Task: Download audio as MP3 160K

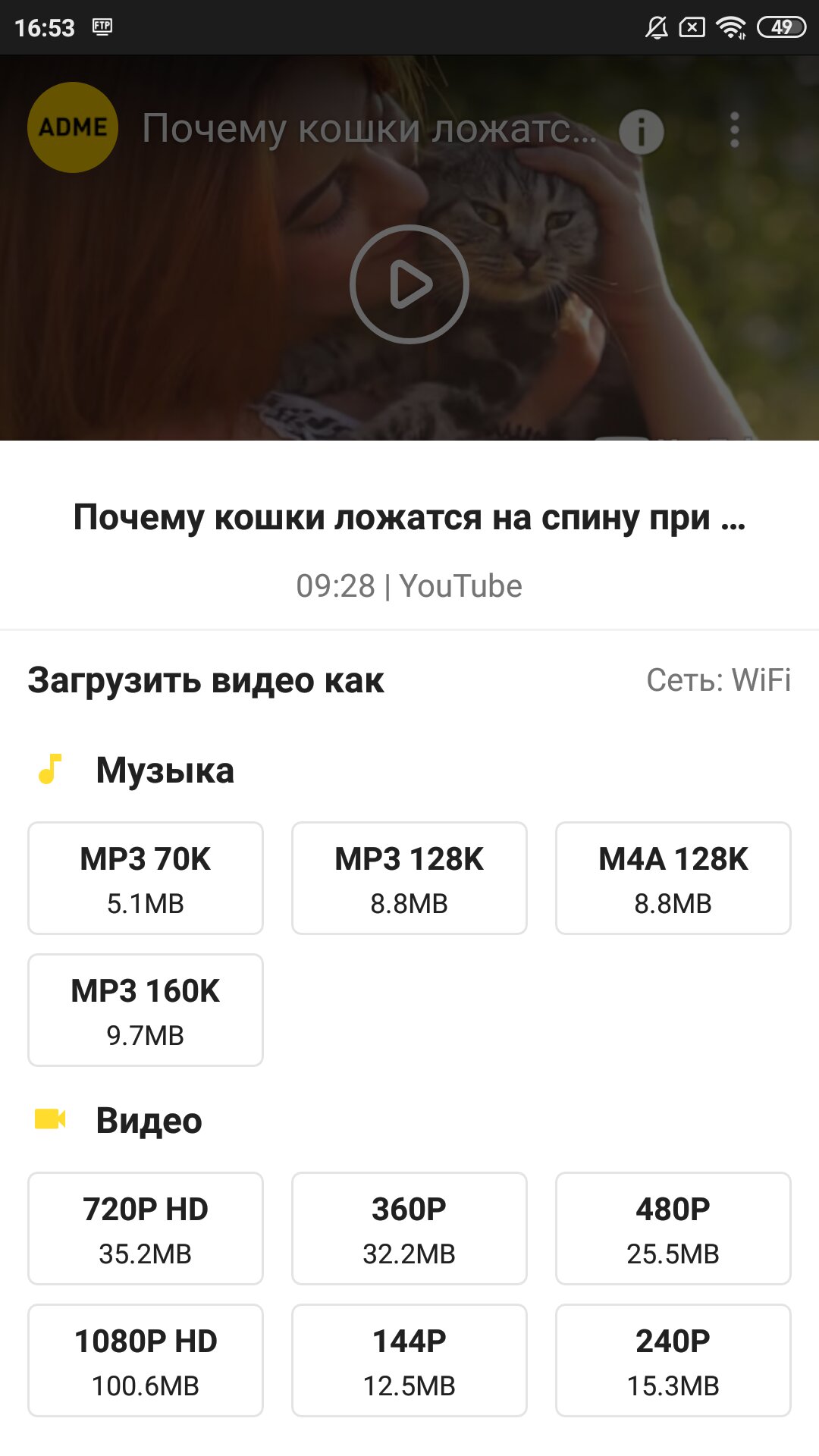Action: pos(146,1010)
